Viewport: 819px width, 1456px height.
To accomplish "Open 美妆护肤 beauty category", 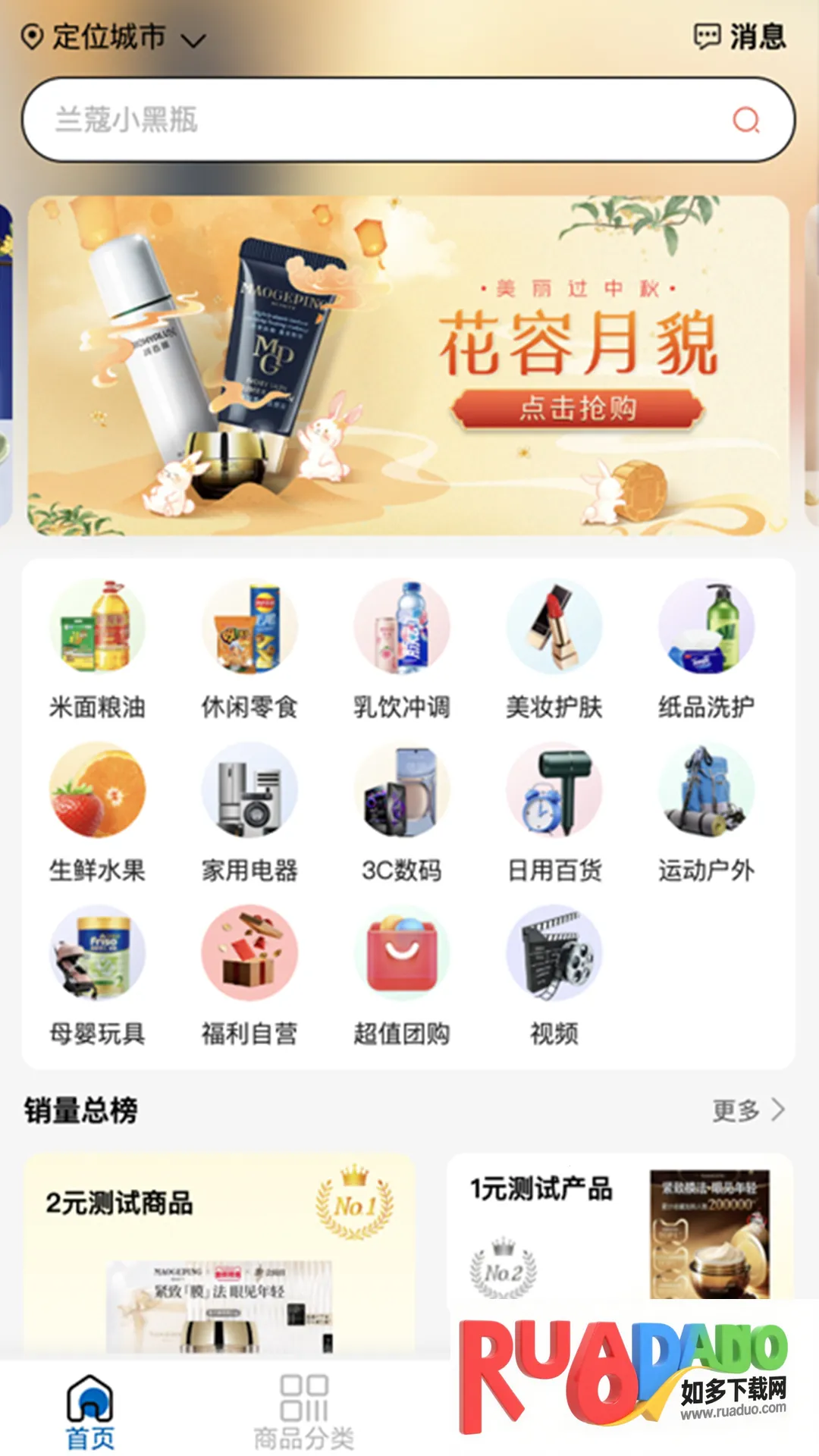I will [x=554, y=649].
